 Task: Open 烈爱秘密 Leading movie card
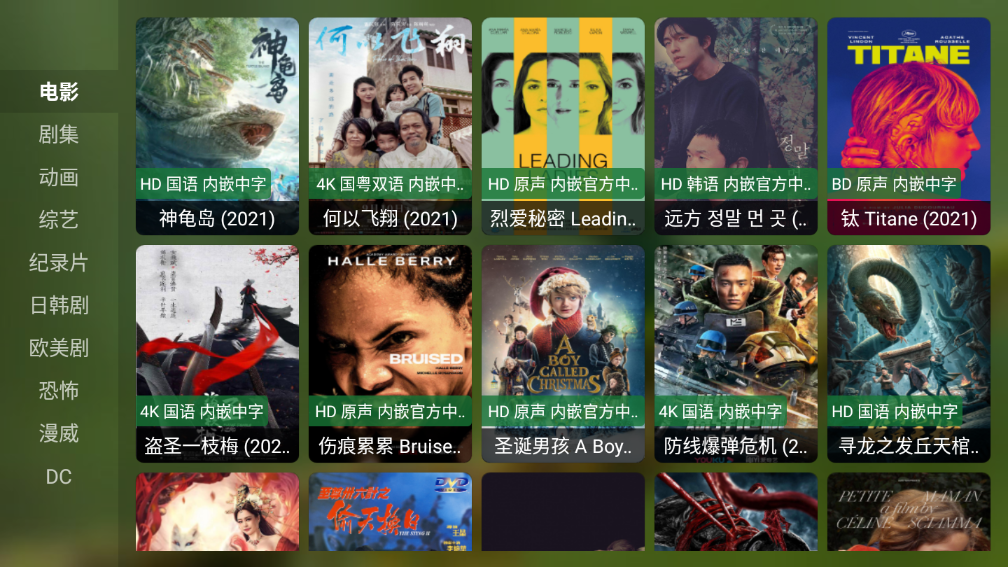pyautogui.click(x=563, y=126)
